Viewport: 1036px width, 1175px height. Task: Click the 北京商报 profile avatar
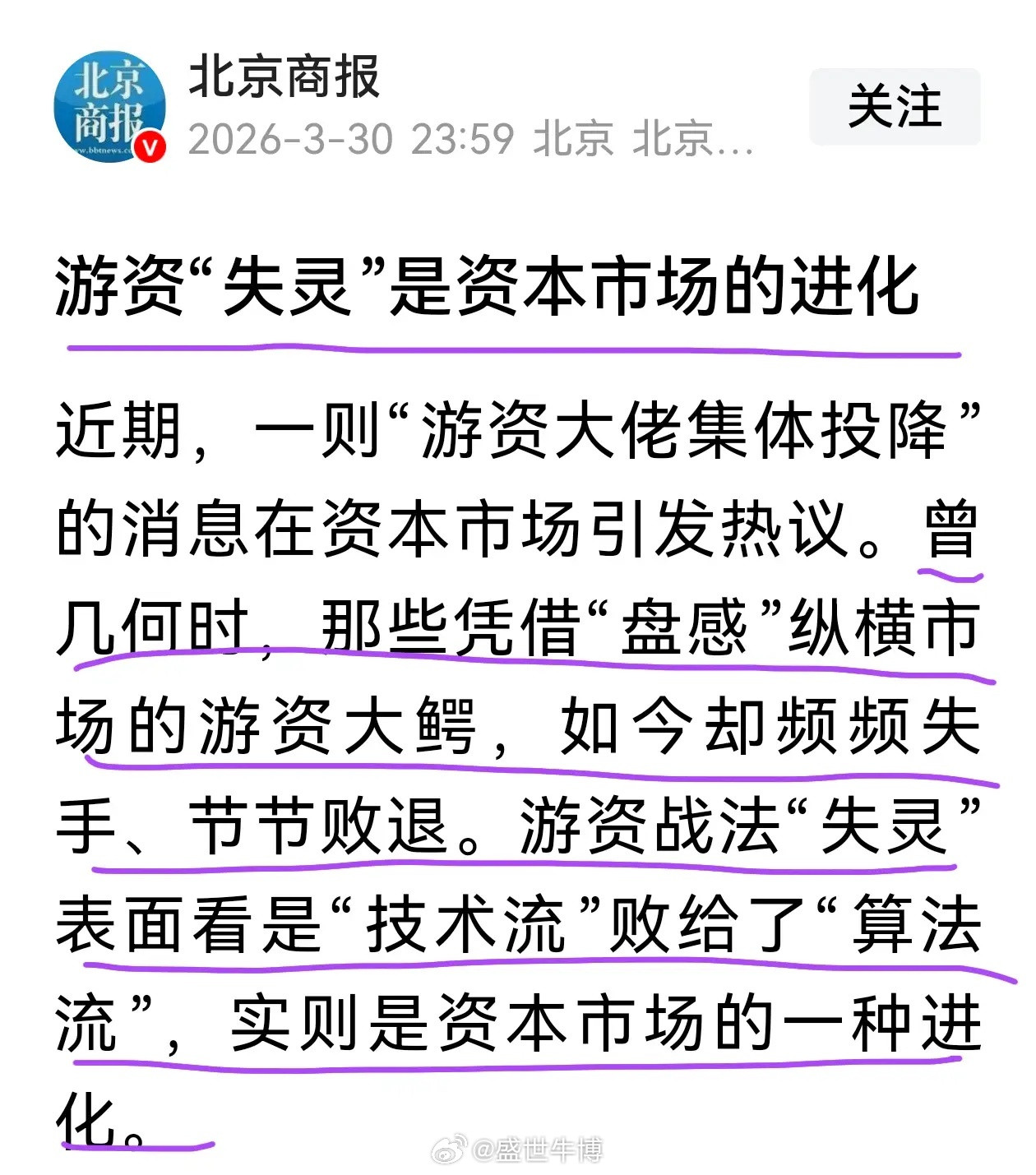coord(111,103)
